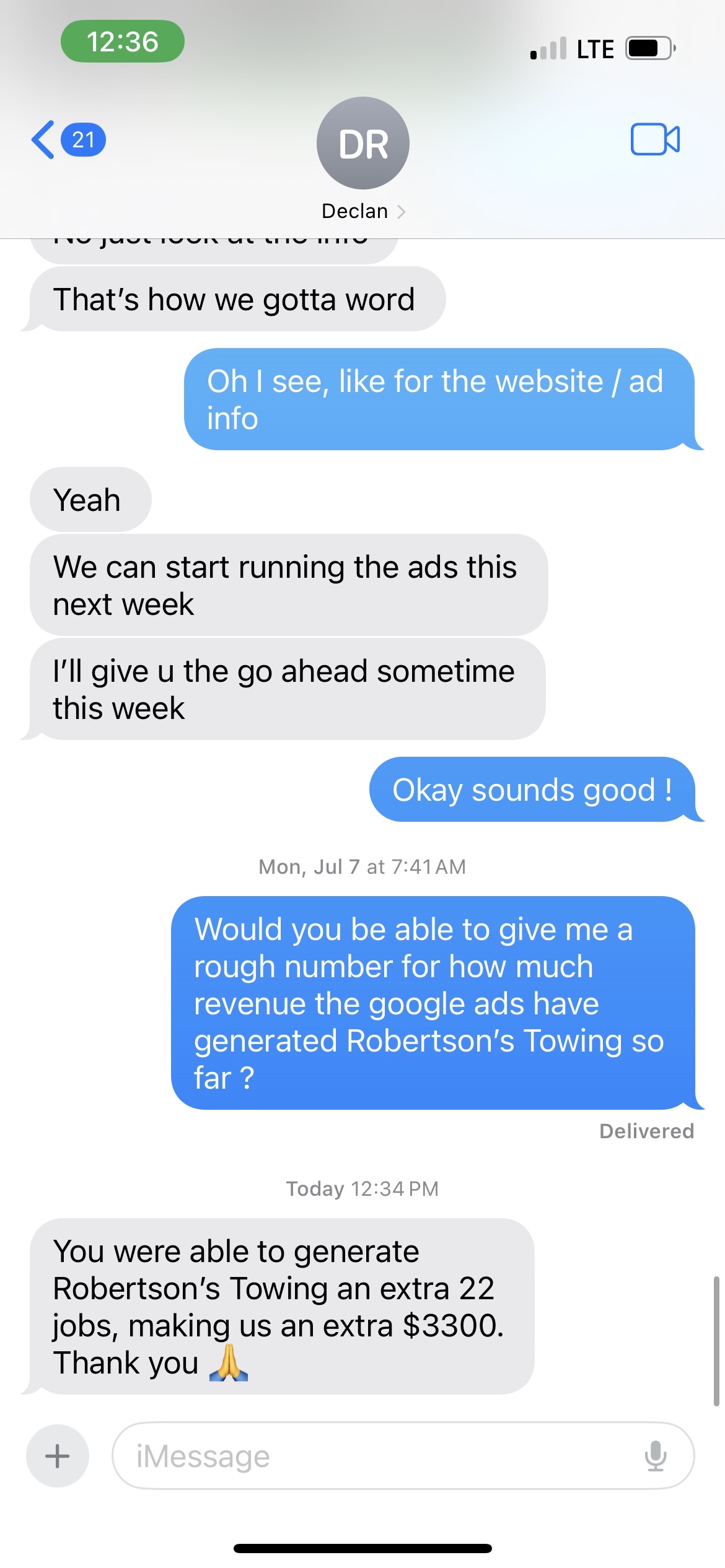Open Declan's contact details
This screenshot has width=725, height=1568.
coord(363,159)
